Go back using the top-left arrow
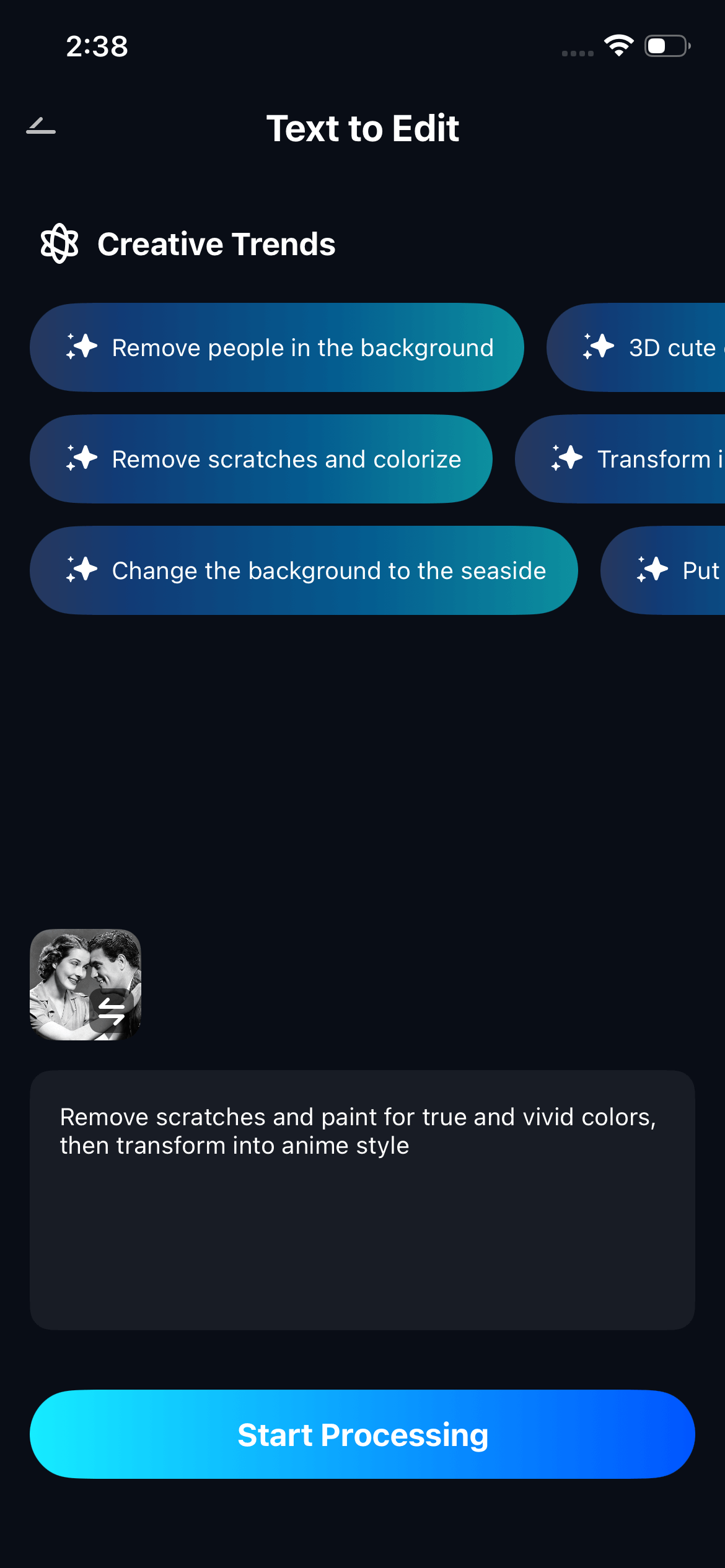 41,126
